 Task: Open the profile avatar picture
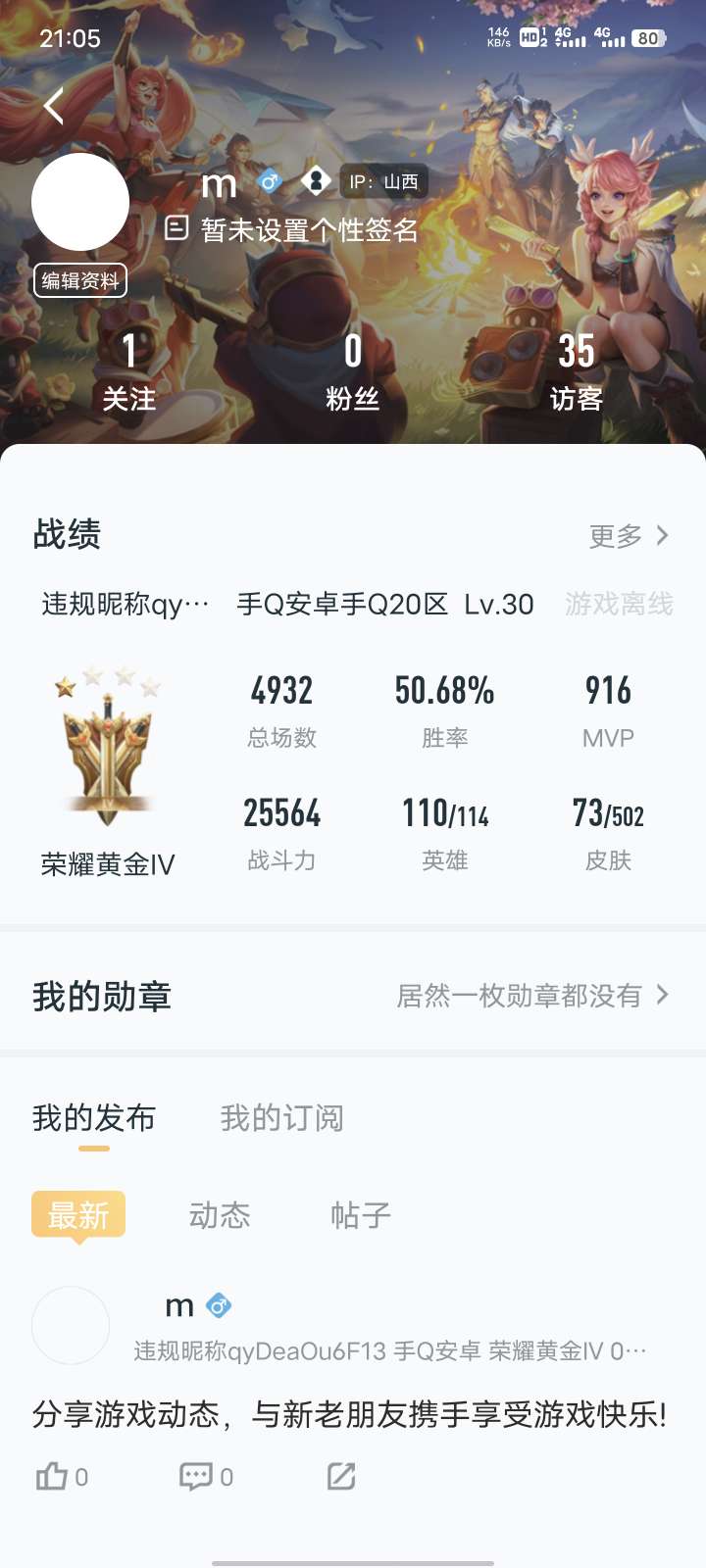(x=80, y=202)
